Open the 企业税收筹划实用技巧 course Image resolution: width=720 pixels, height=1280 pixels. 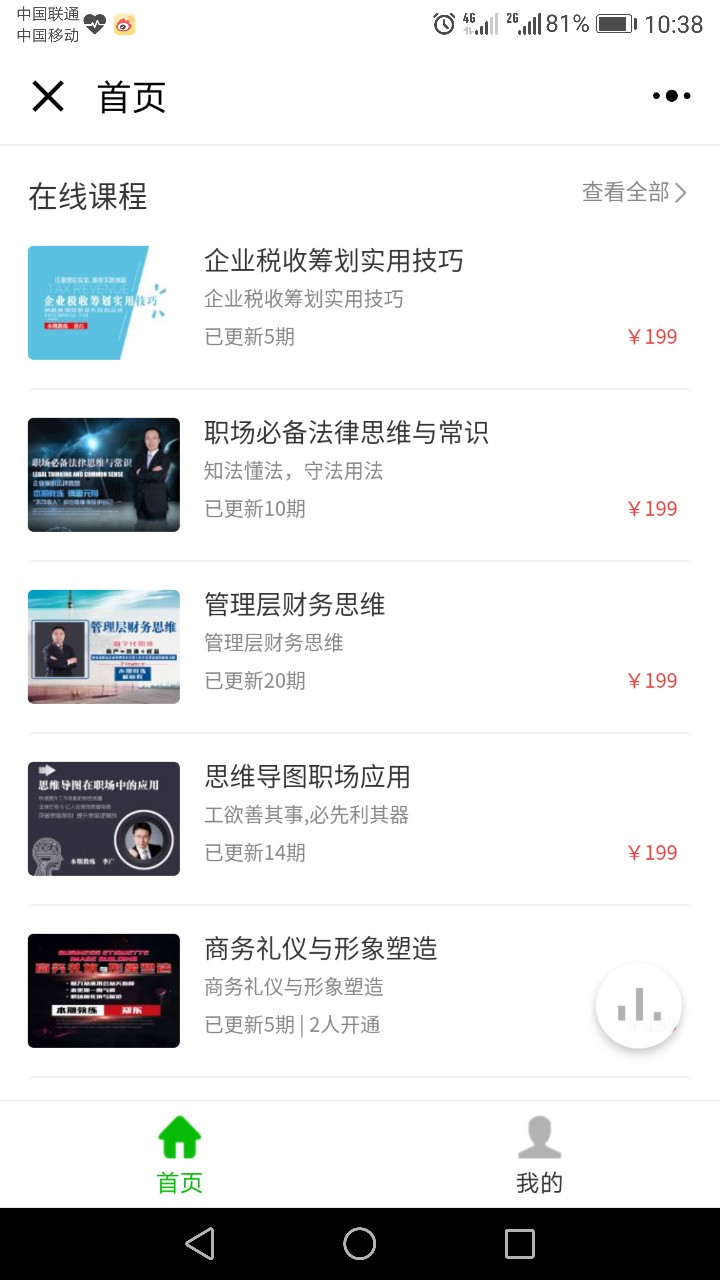358,303
